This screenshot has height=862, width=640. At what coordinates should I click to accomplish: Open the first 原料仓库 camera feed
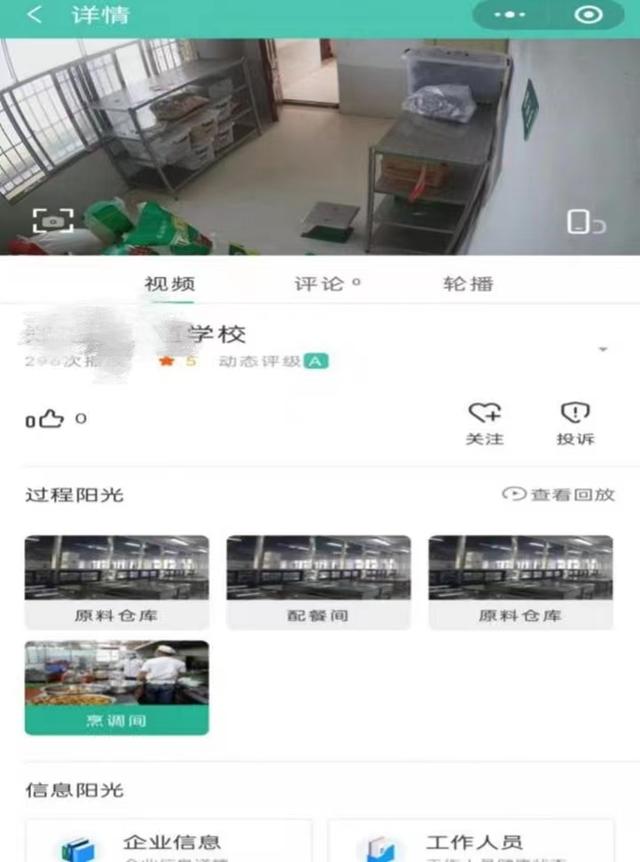tap(117, 582)
